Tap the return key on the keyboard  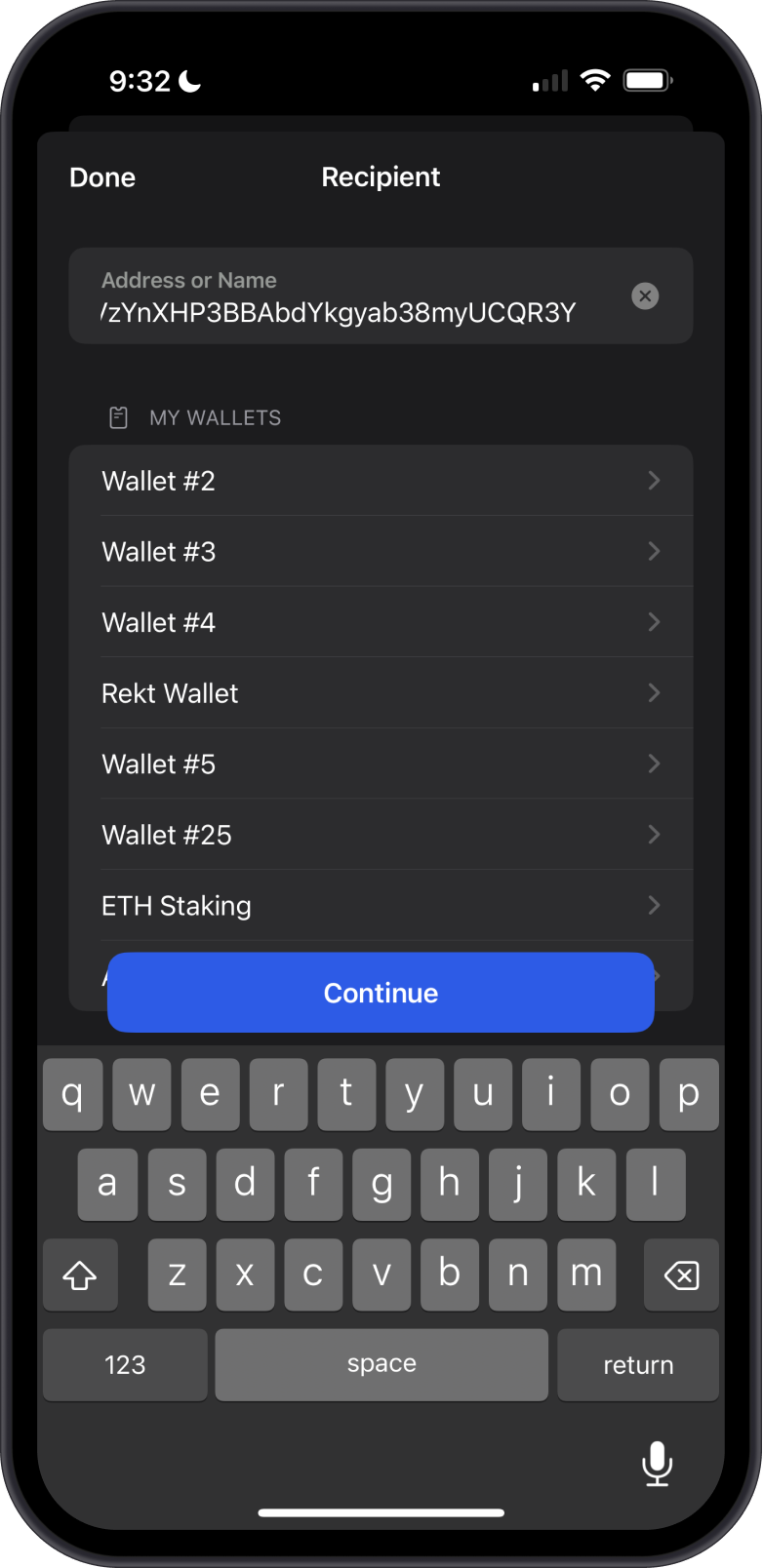pyautogui.click(x=638, y=1364)
